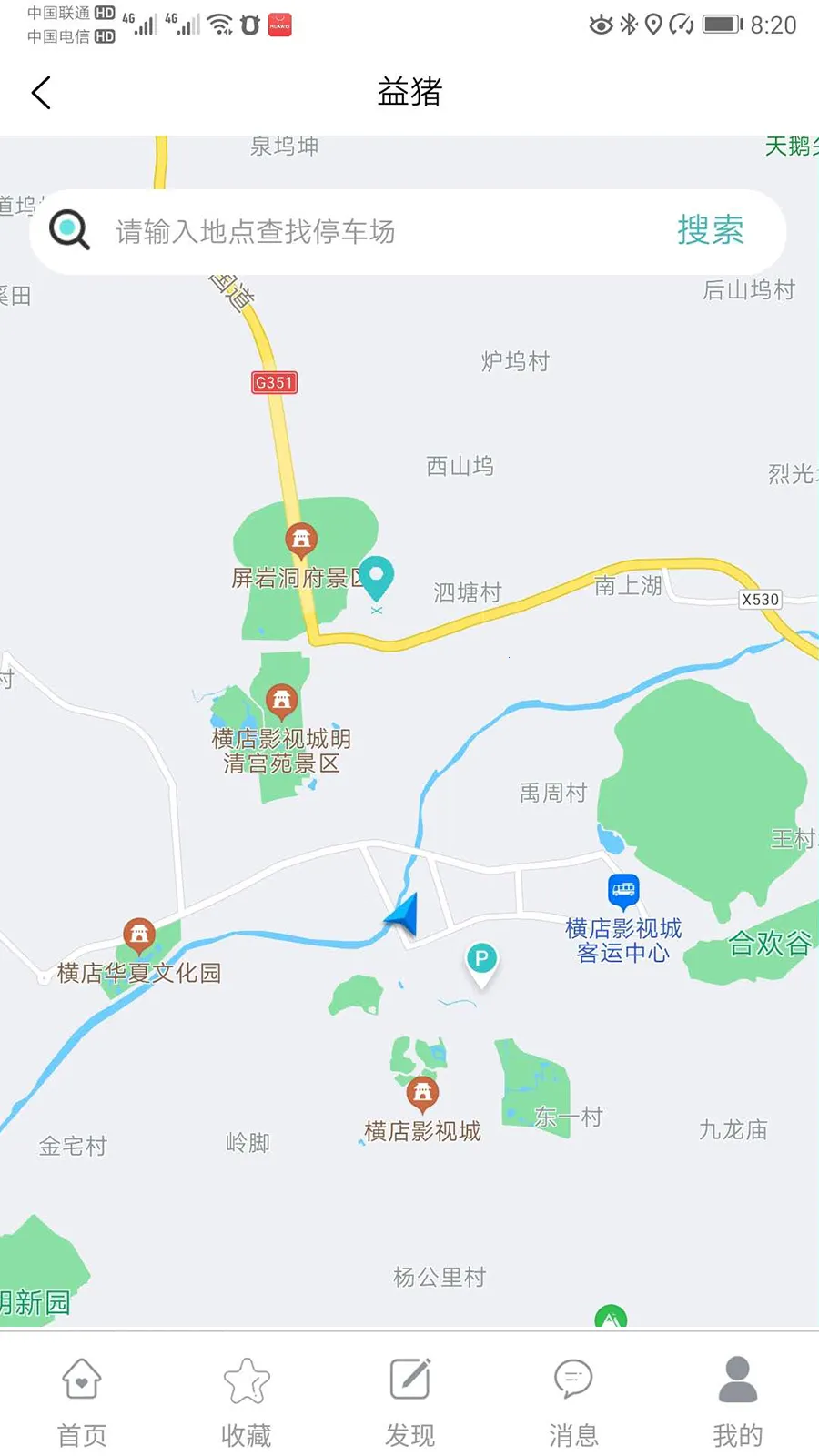Open the 横店影视城 scenic marker
The width and height of the screenshot is (819, 1456).
tap(422, 1092)
